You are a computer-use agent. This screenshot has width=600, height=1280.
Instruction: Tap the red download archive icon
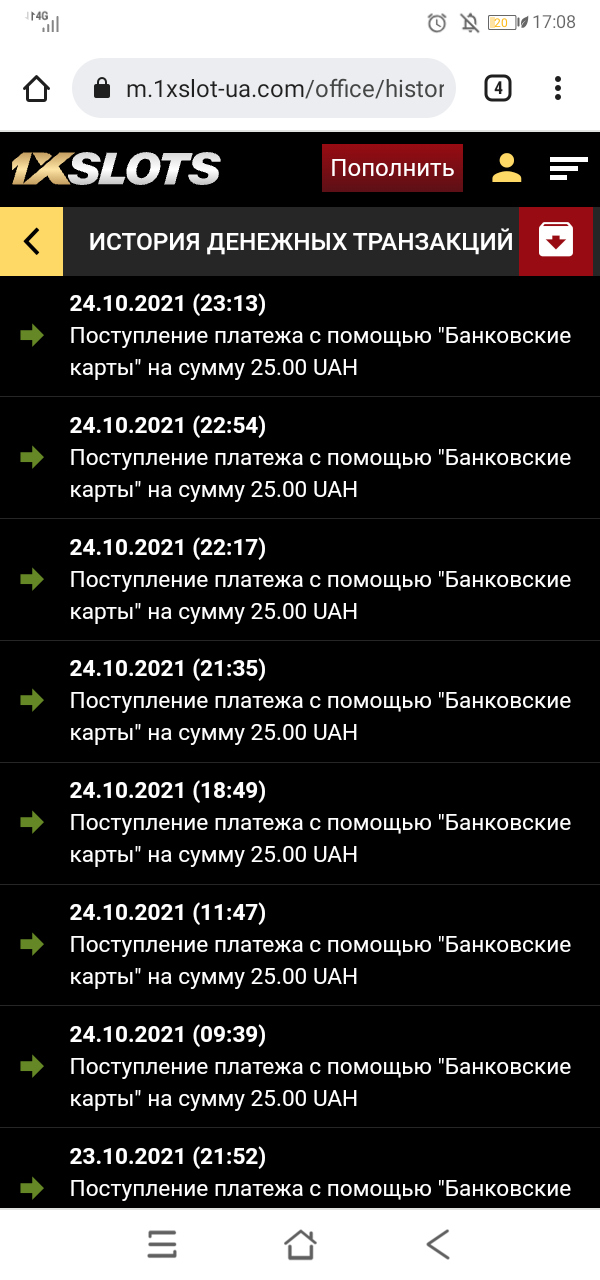pos(556,241)
